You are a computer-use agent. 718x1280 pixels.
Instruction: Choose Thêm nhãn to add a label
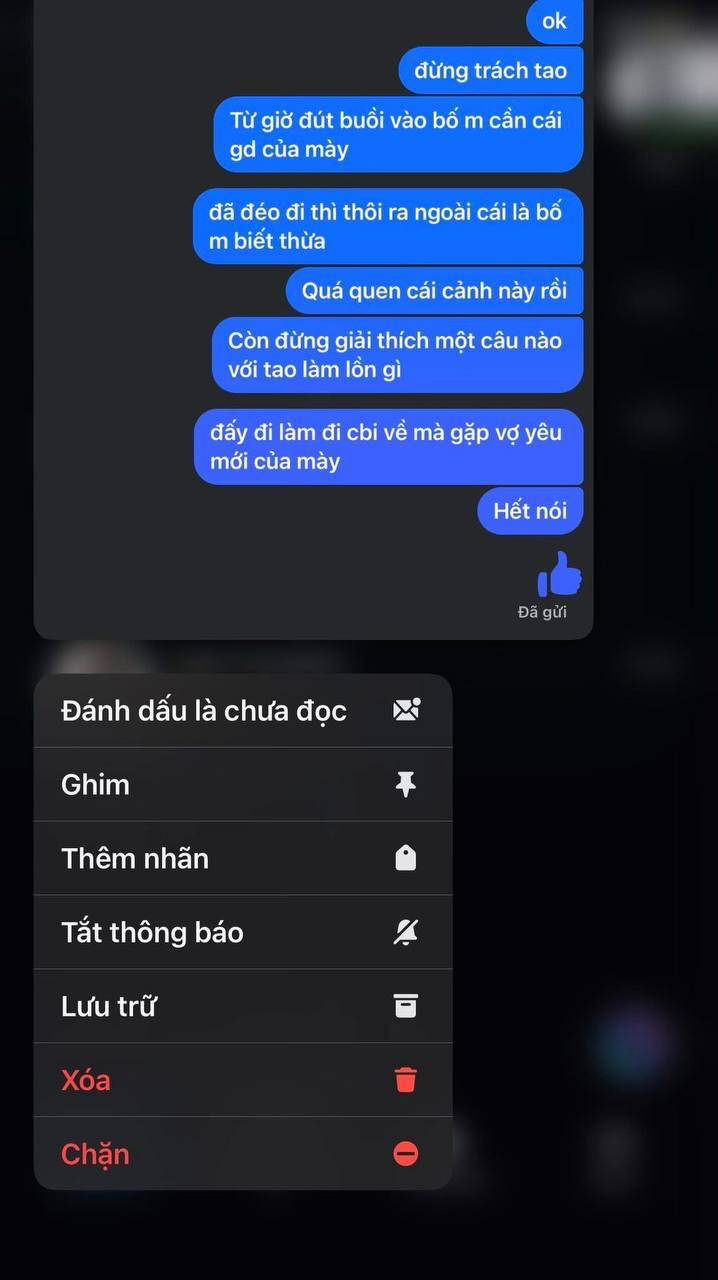coord(242,859)
